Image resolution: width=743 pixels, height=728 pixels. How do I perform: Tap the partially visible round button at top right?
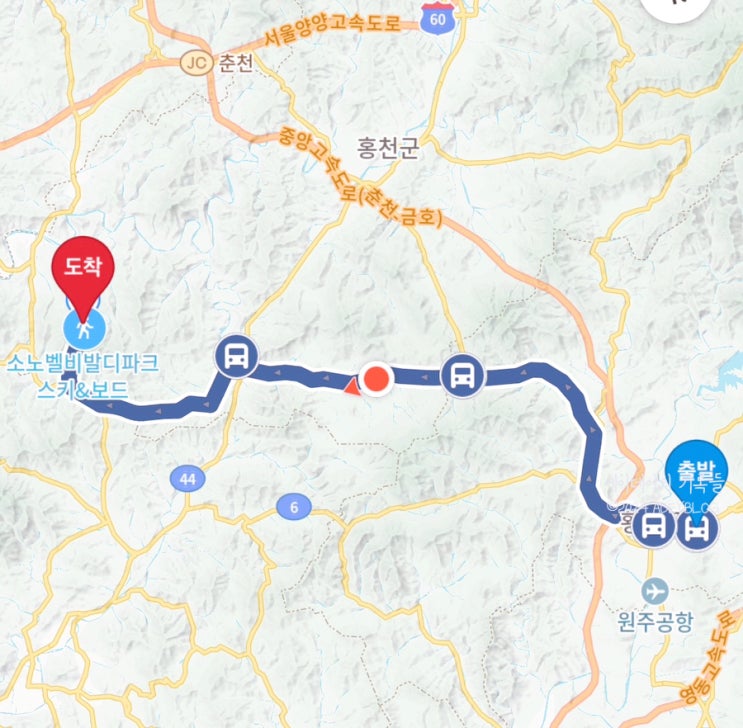point(677,6)
